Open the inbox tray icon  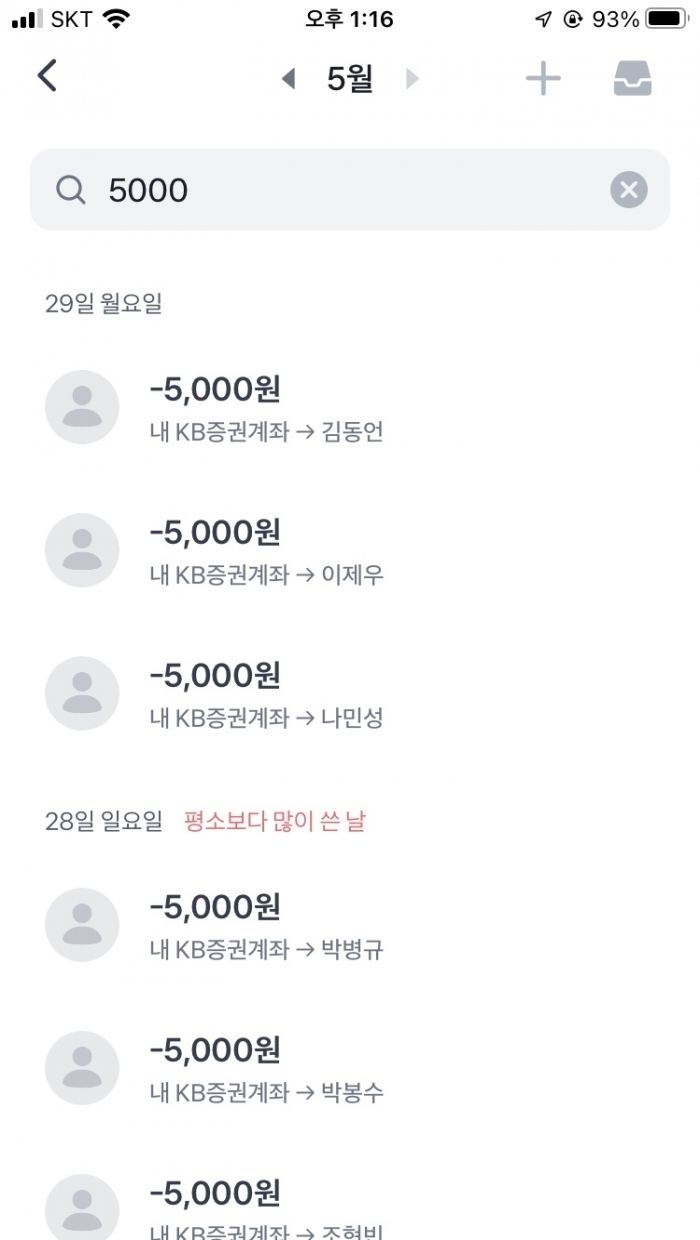click(x=633, y=79)
